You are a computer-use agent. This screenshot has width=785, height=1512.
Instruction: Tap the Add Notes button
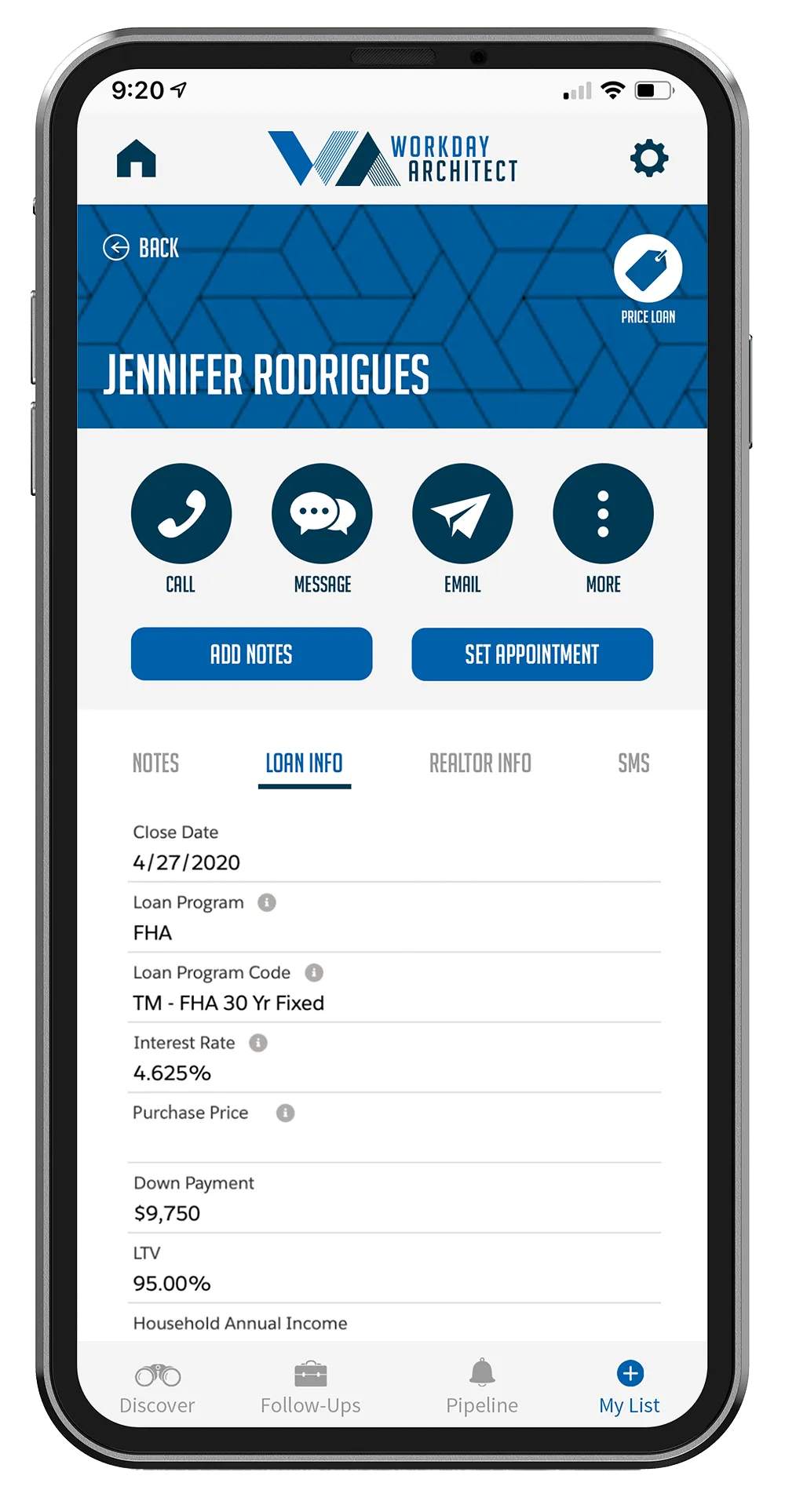[x=251, y=654]
